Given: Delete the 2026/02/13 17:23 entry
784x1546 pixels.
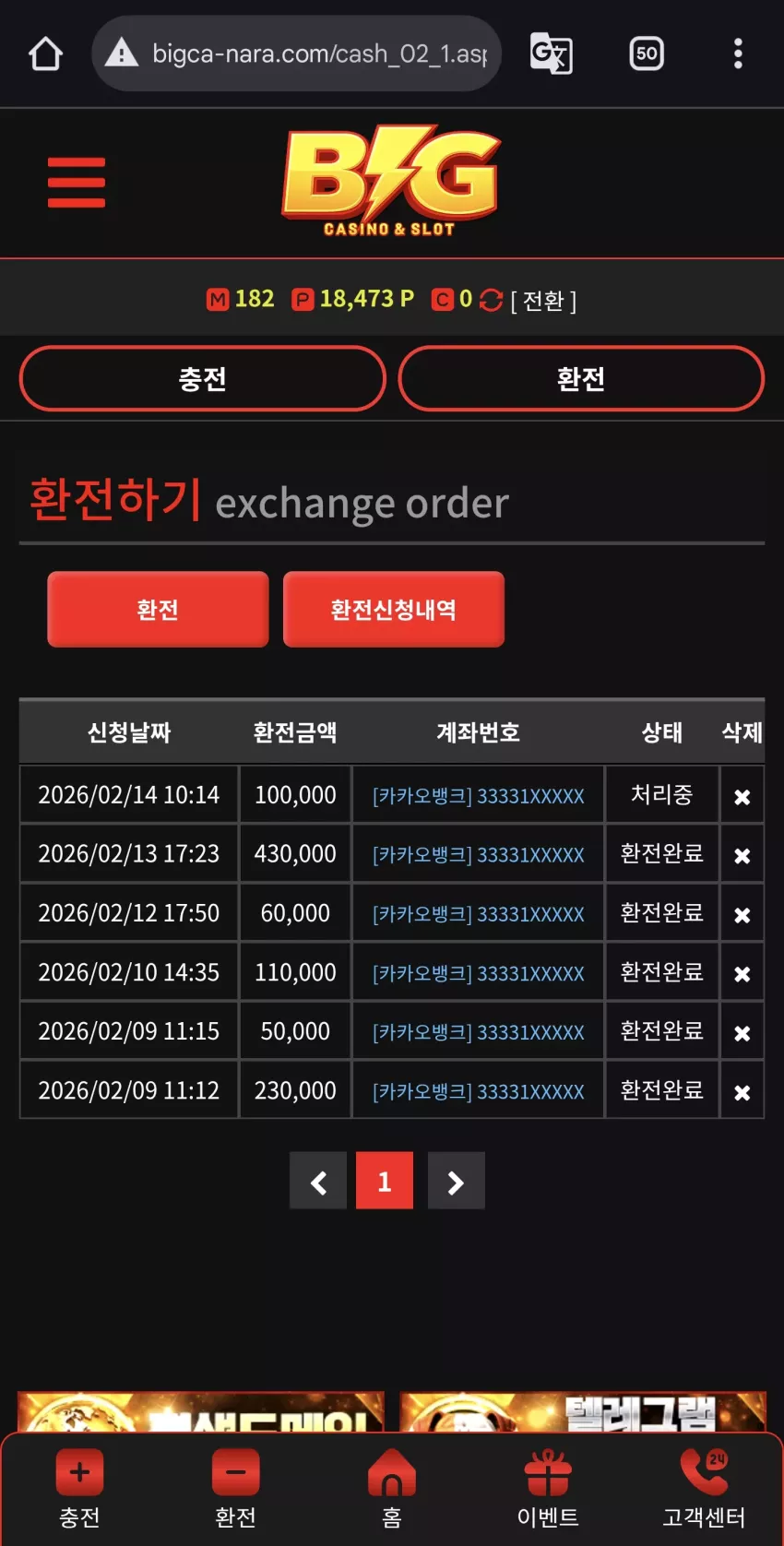Looking at the screenshot, I should pos(742,855).
